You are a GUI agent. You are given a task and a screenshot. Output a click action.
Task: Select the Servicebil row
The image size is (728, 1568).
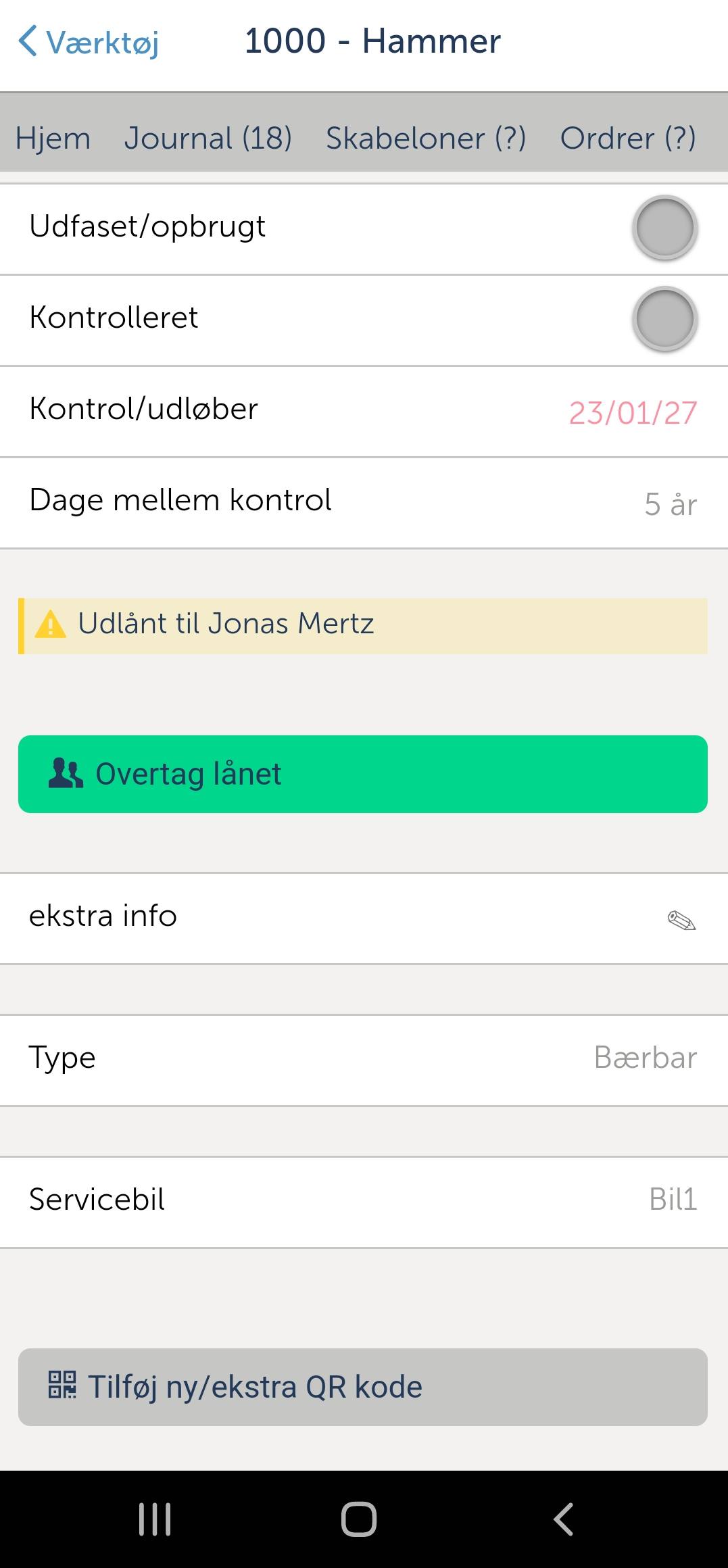[363, 1200]
